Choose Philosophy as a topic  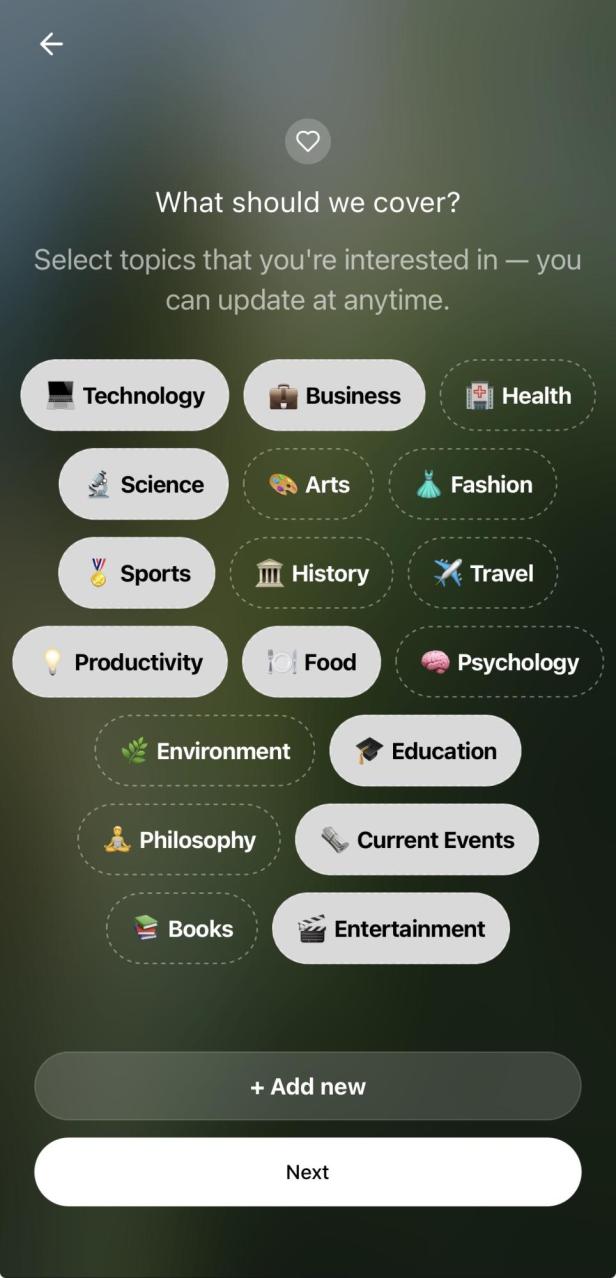[x=179, y=840]
